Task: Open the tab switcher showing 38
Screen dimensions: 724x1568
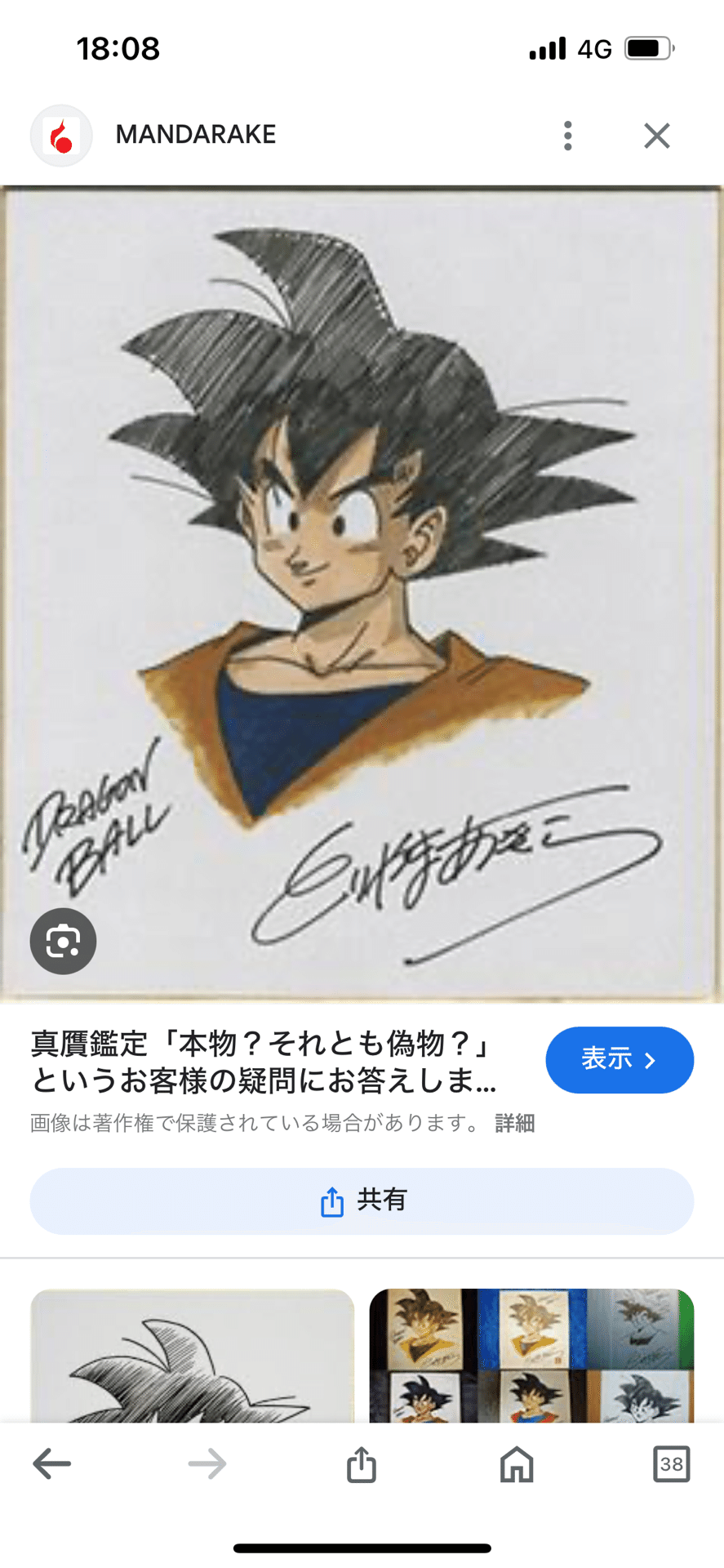Action: 671,1464
